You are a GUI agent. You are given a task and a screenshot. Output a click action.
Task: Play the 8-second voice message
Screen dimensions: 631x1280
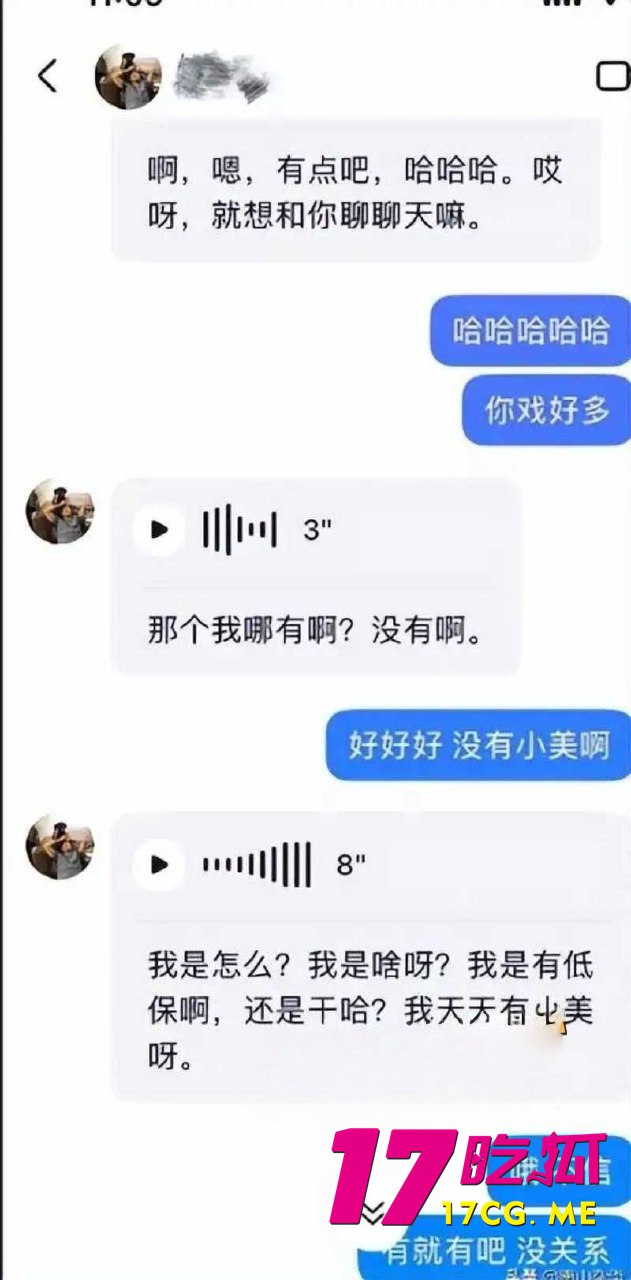[160, 865]
